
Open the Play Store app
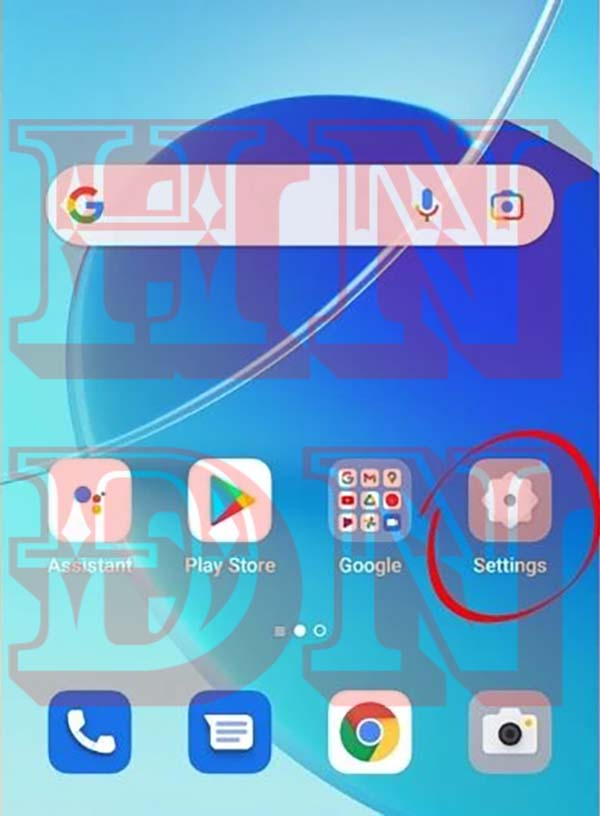230,500
